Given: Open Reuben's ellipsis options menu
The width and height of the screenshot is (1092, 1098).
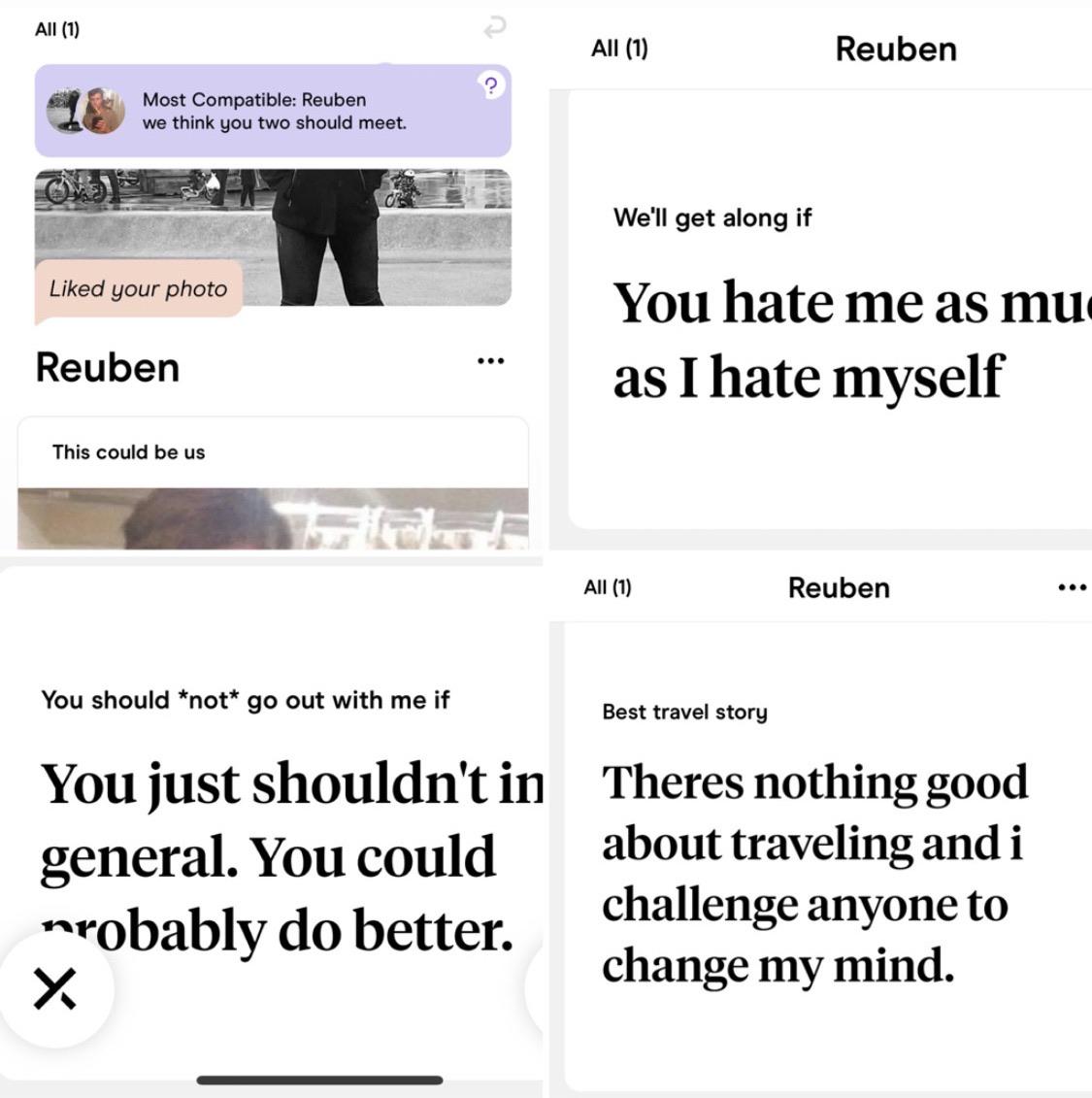Looking at the screenshot, I should pos(491,360).
